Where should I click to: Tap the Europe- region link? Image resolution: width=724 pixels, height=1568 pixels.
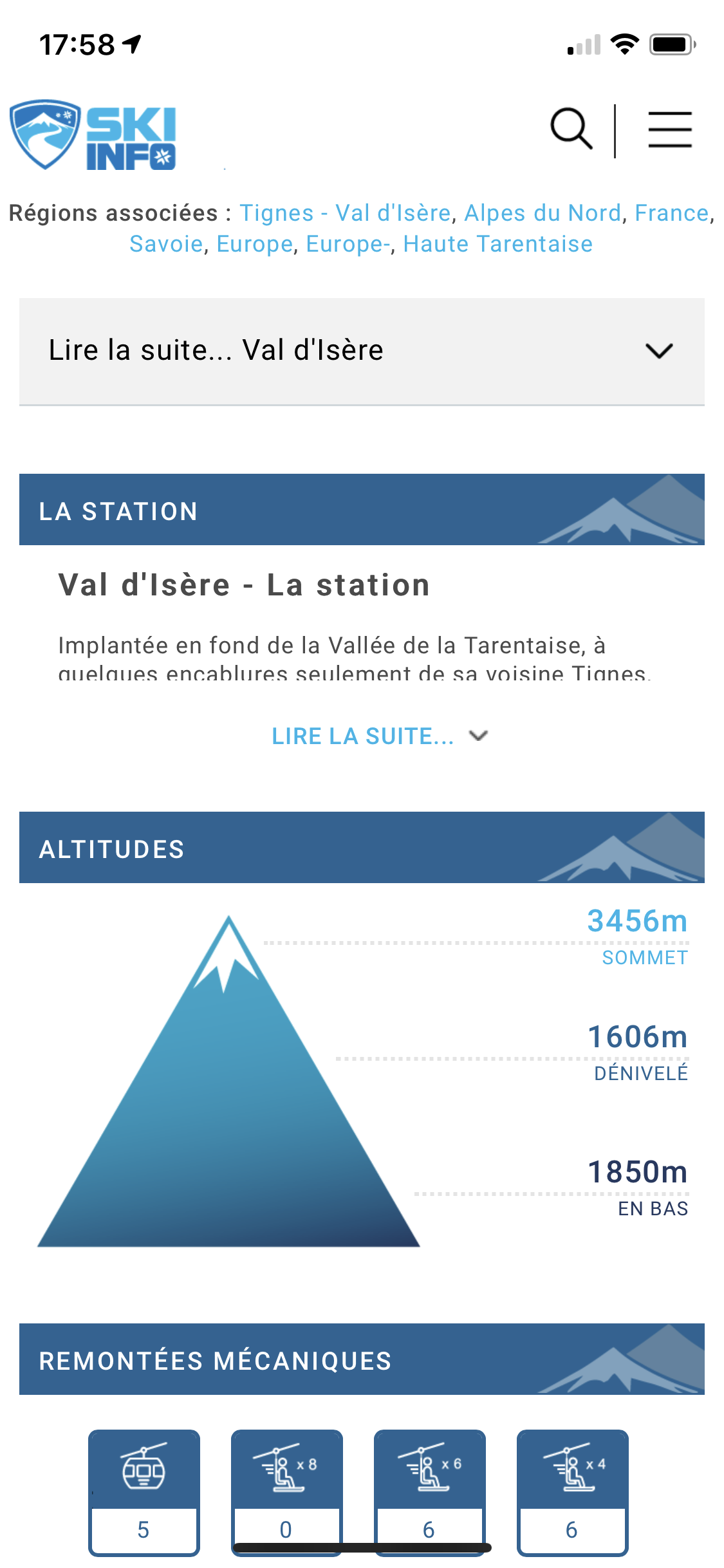pos(348,244)
